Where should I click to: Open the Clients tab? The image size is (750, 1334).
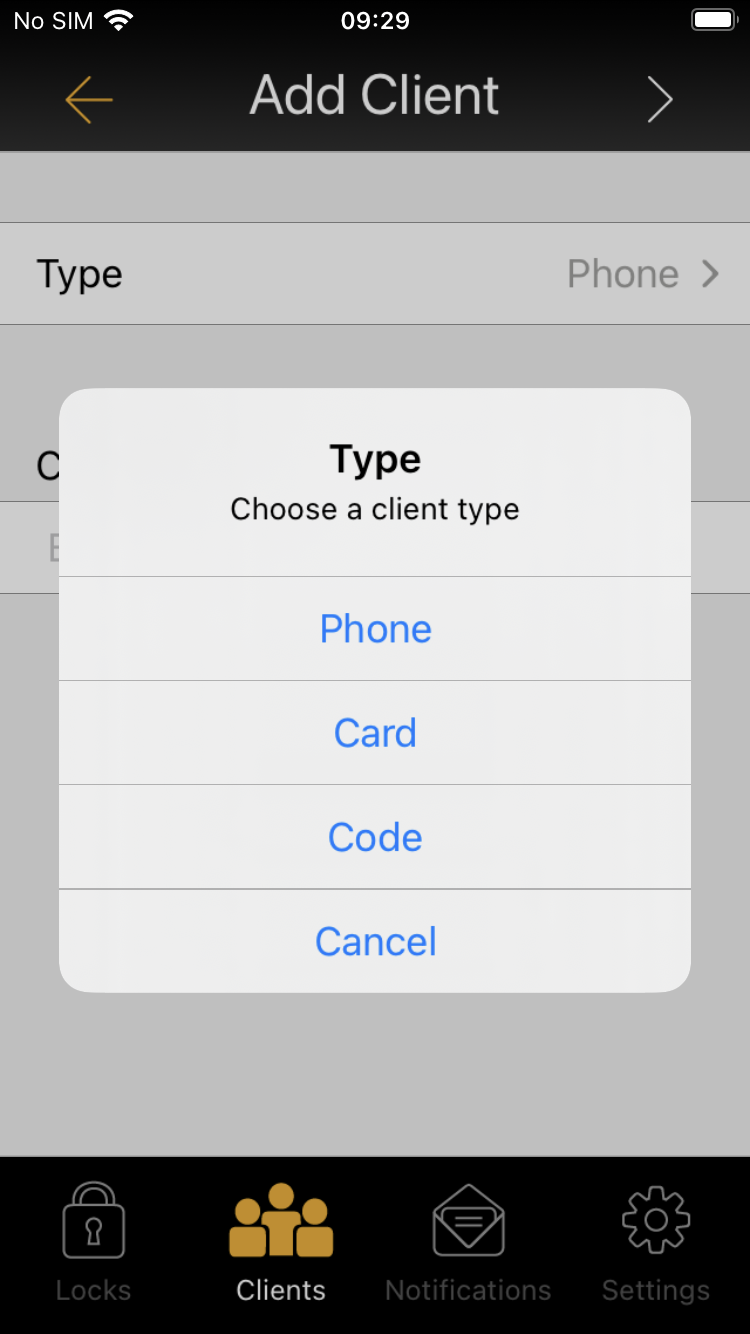(281, 1243)
